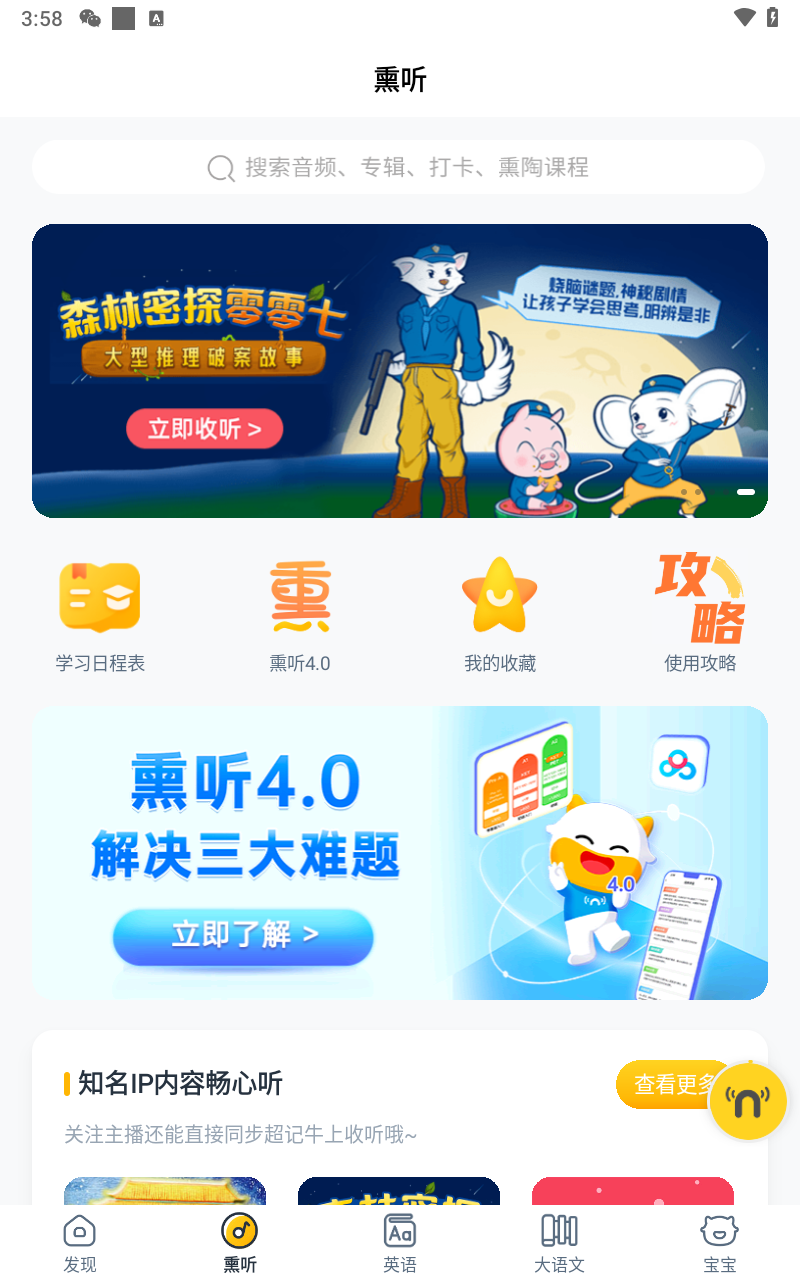Select the 大语文 navigation icon

pyautogui.click(x=560, y=1231)
